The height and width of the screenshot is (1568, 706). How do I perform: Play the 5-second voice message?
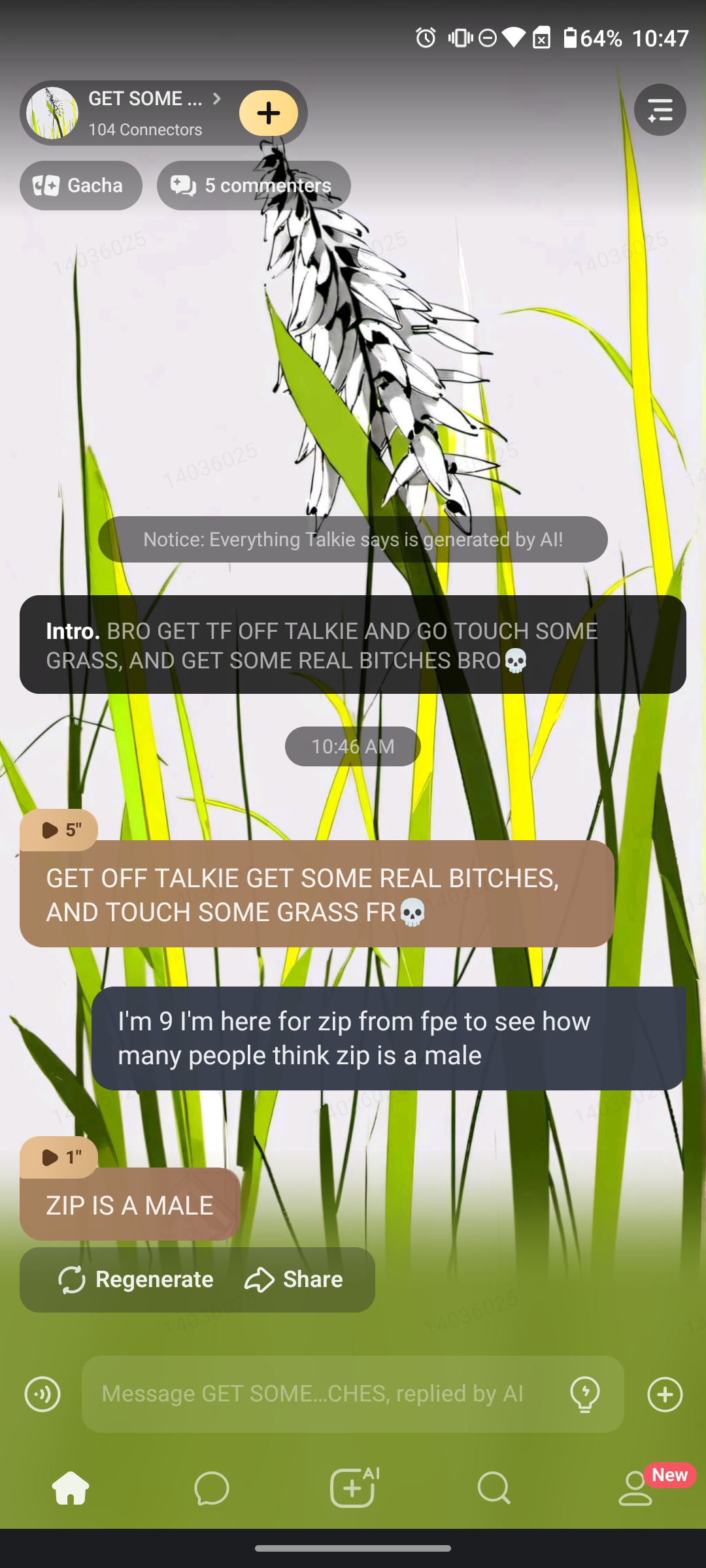[59, 830]
